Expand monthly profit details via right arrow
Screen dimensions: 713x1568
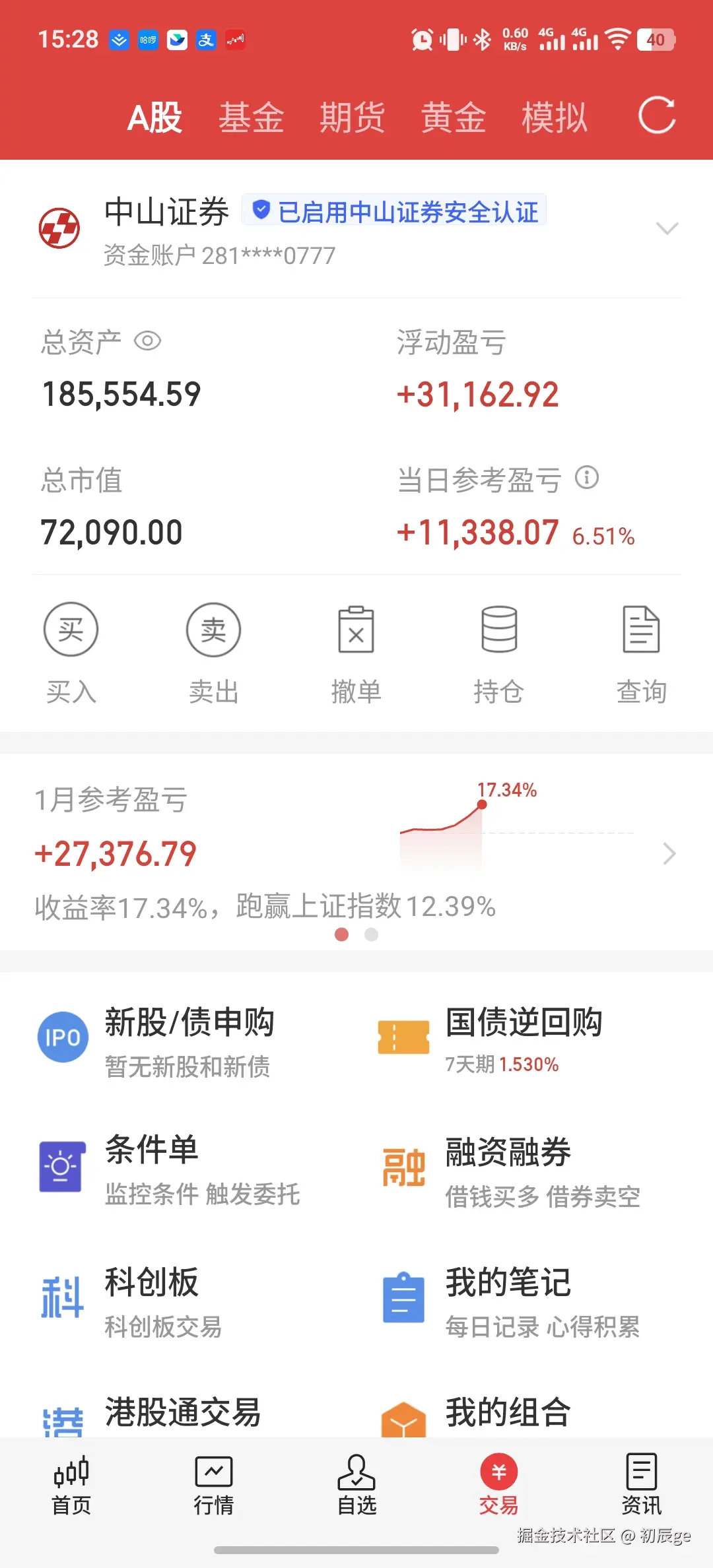click(x=669, y=854)
